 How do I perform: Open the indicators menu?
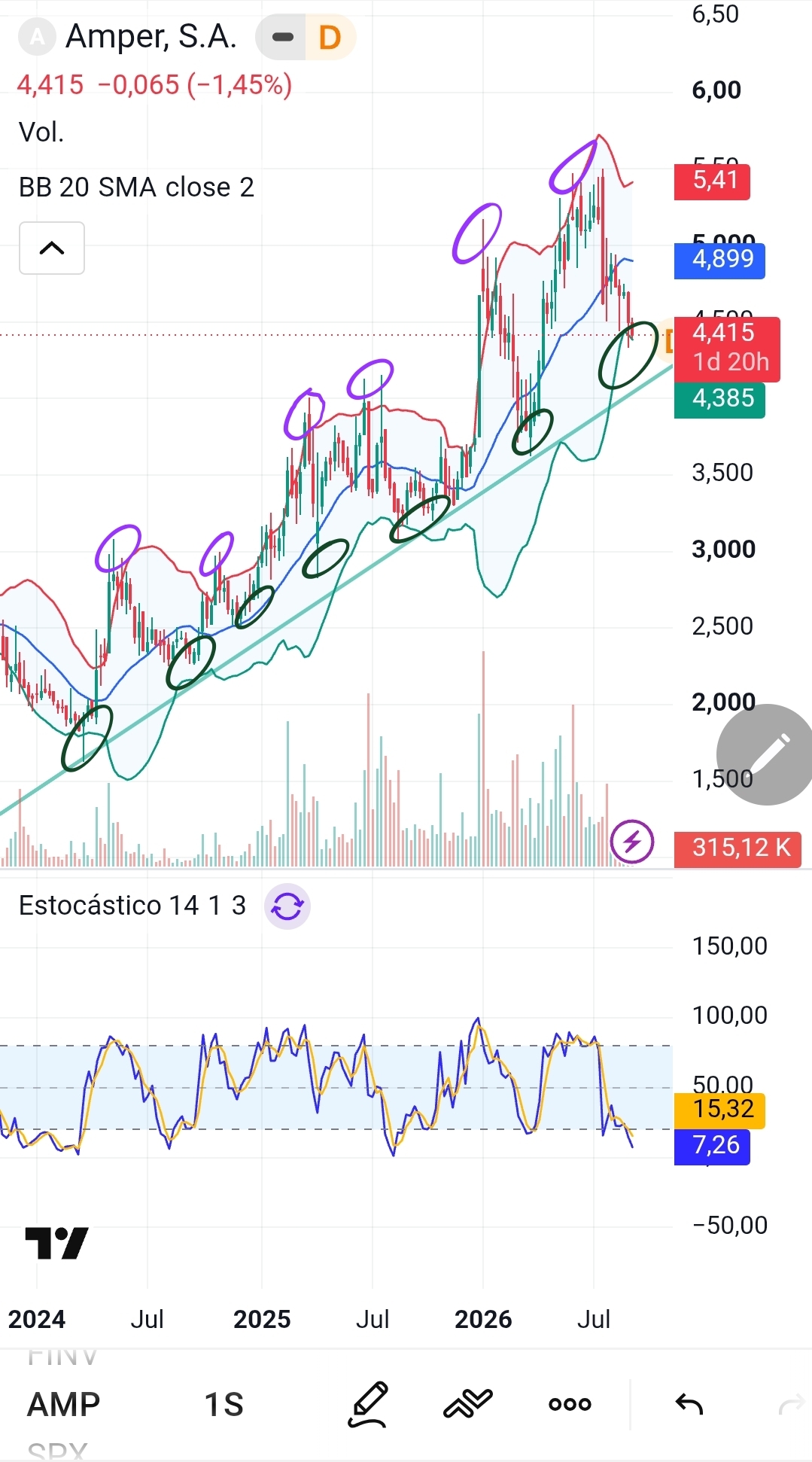pyautogui.click(x=467, y=1404)
